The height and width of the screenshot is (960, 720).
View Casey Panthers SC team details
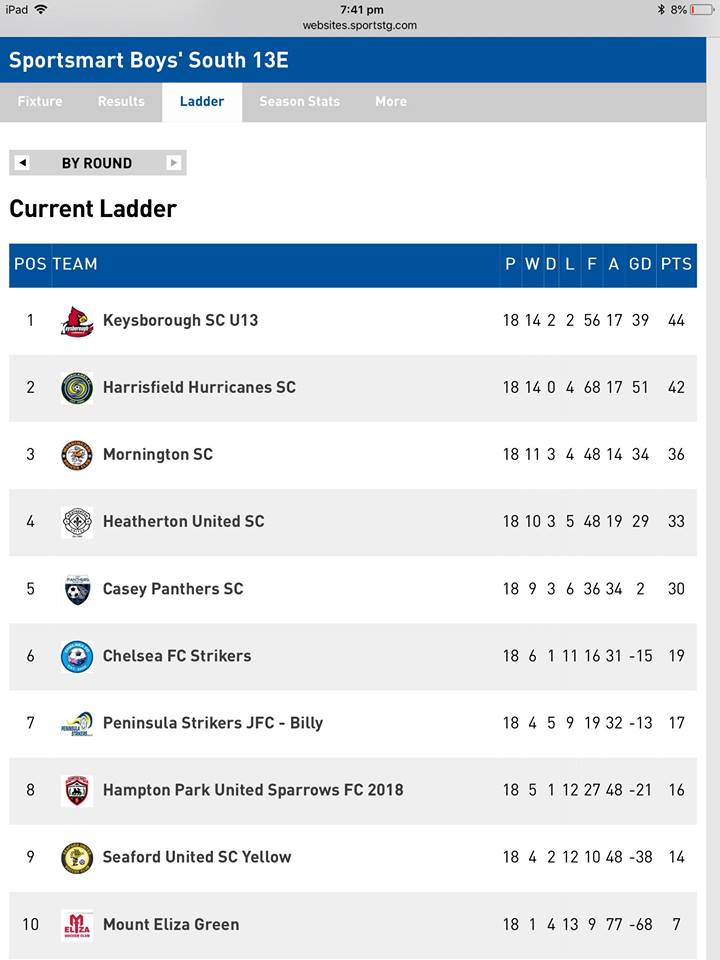coord(173,589)
